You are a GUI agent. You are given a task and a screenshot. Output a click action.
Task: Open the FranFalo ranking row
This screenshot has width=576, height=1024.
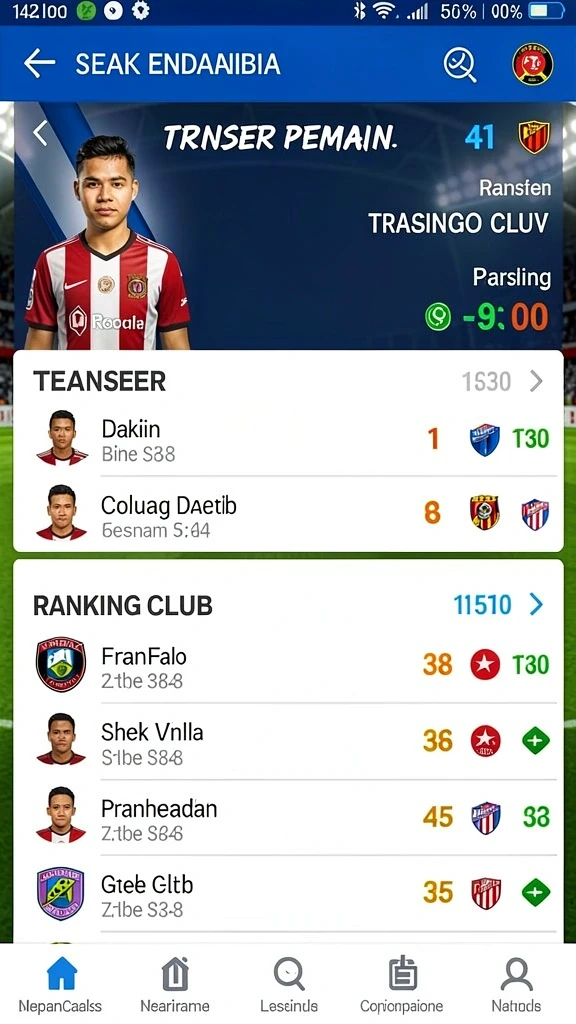coord(288,666)
